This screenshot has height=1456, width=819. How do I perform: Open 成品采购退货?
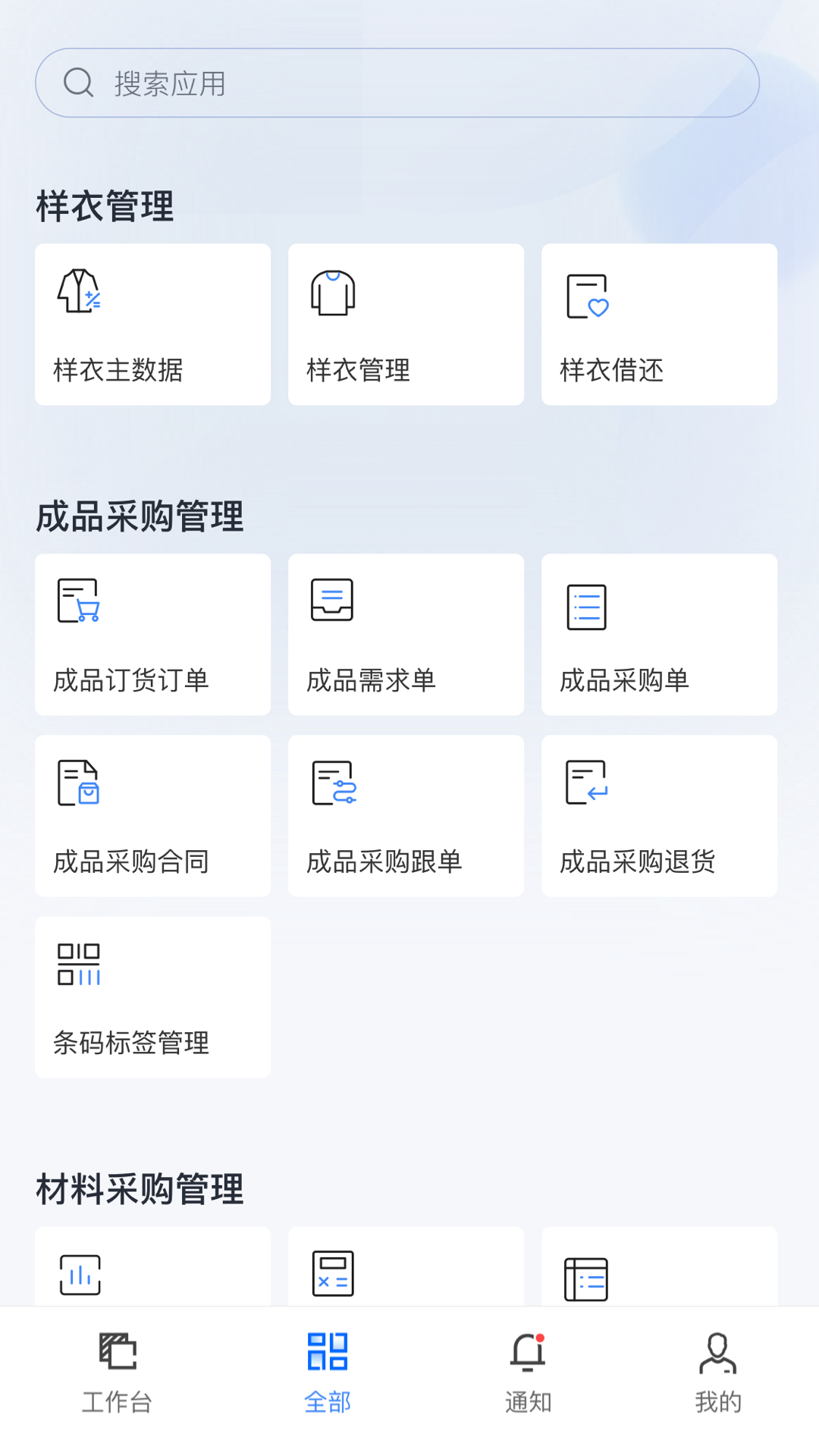point(659,816)
